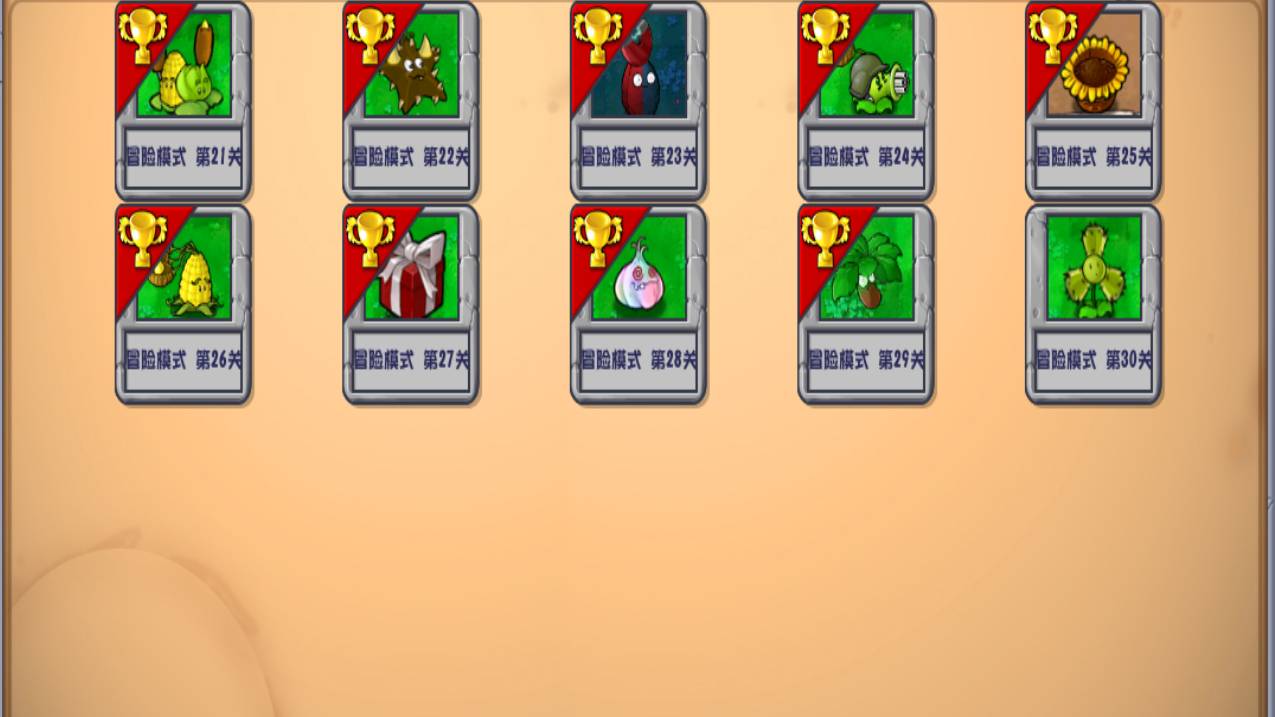Open the level 27 gift box card
This screenshot has width=1275, height=717.
pyautogui.click(x=411, y=303)
